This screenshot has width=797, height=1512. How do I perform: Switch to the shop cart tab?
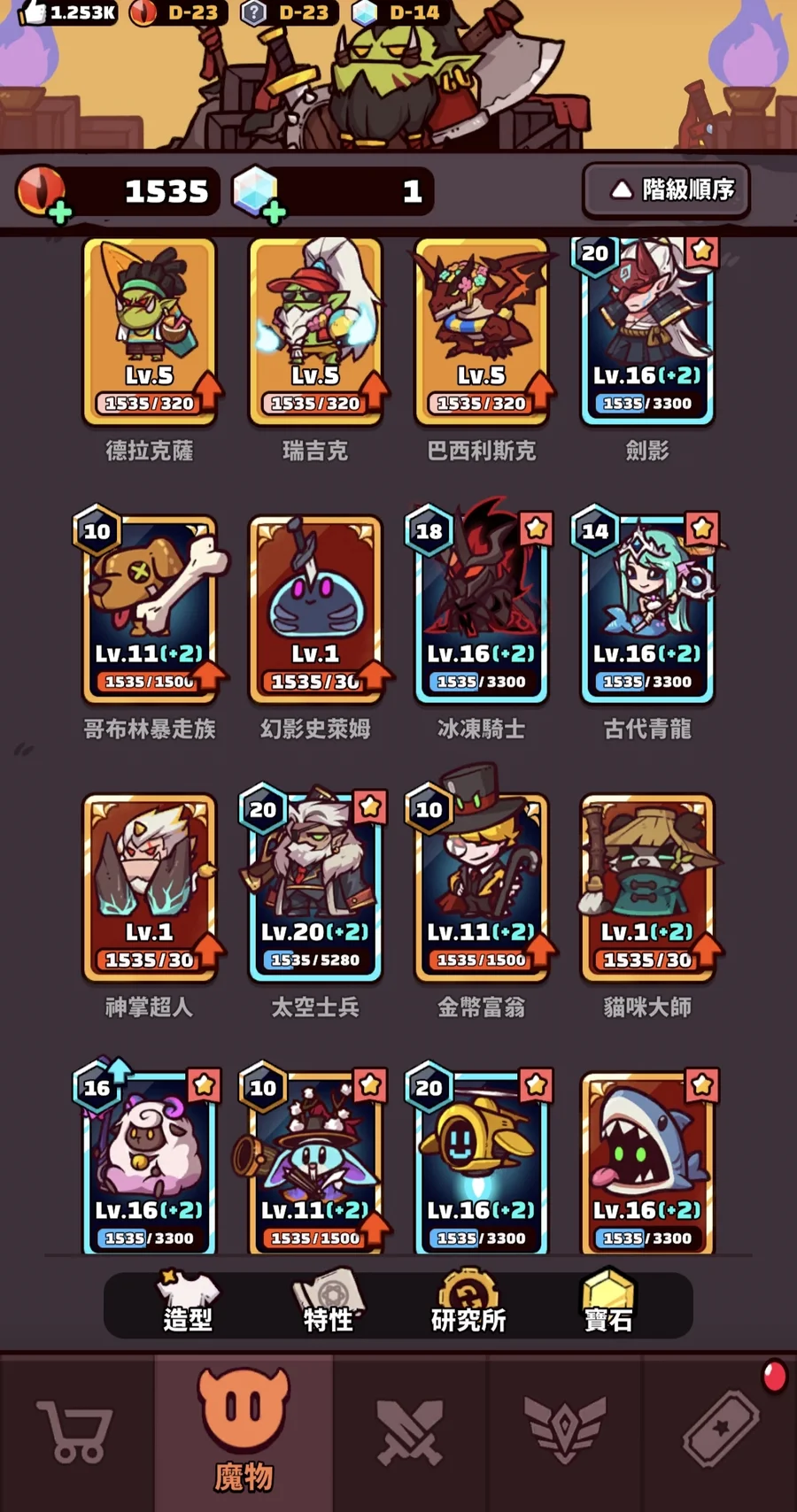[75, 1431]
